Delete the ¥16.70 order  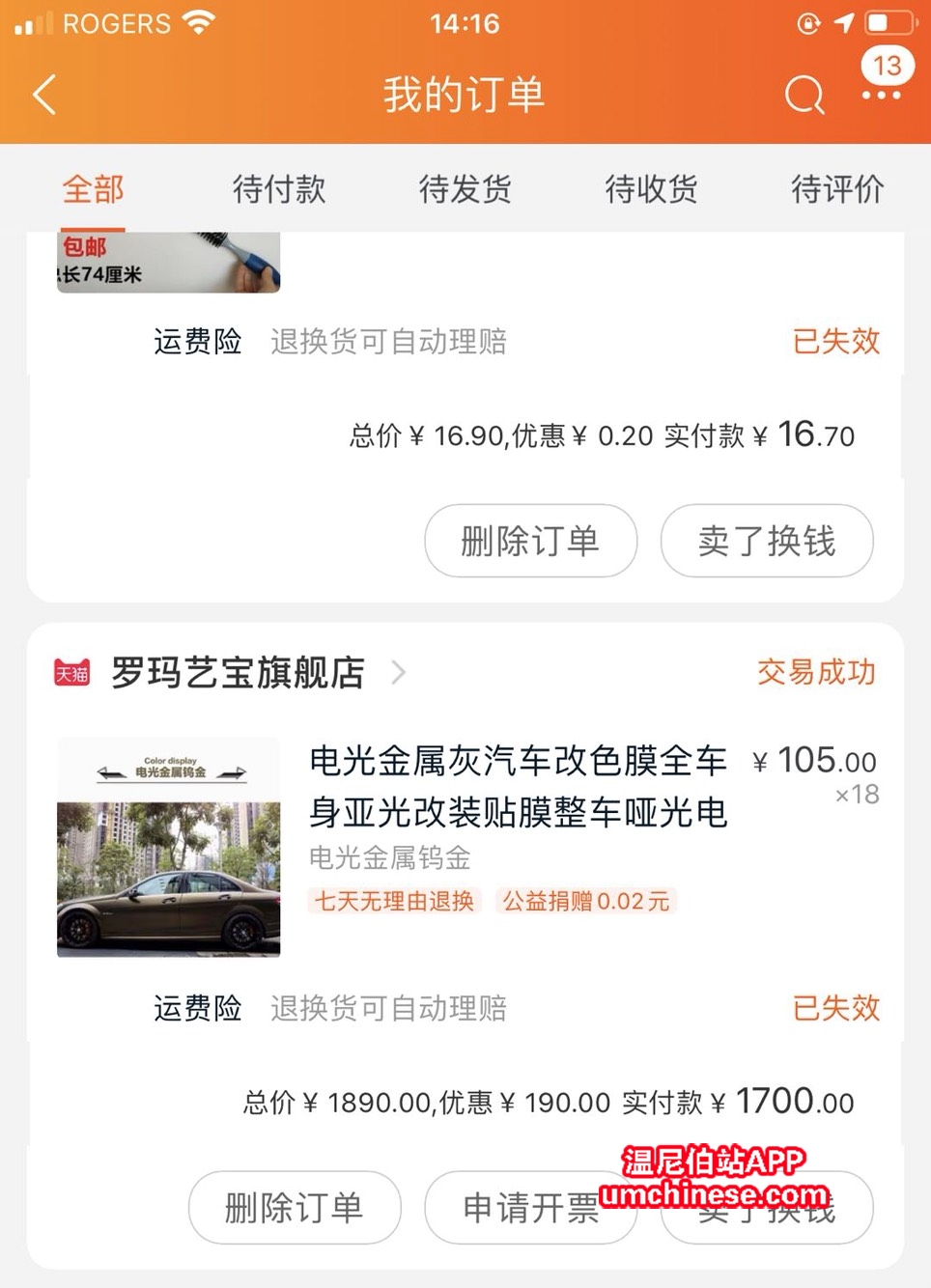530,541
